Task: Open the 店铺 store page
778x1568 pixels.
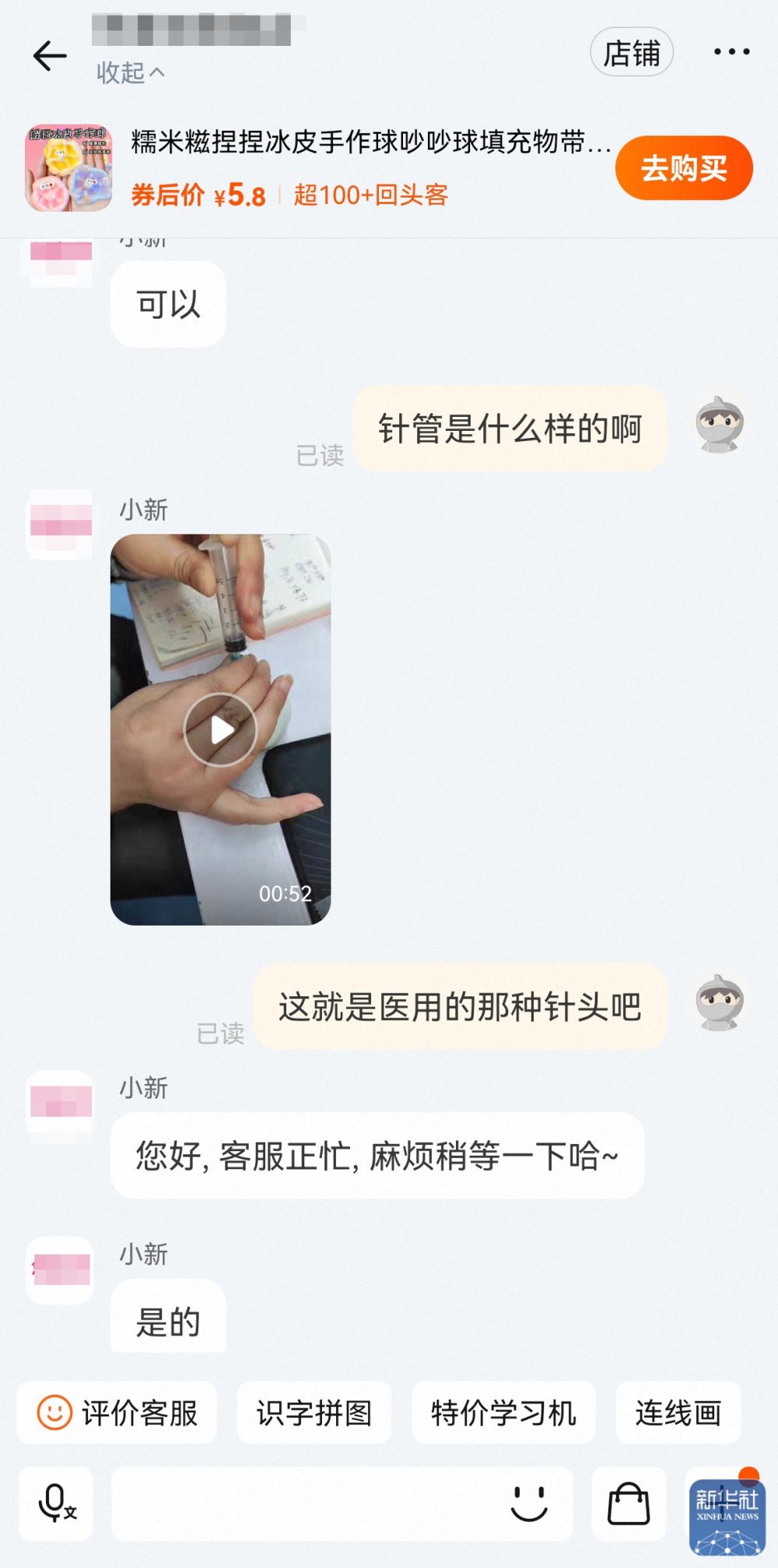Action: (x=632, y=54)
